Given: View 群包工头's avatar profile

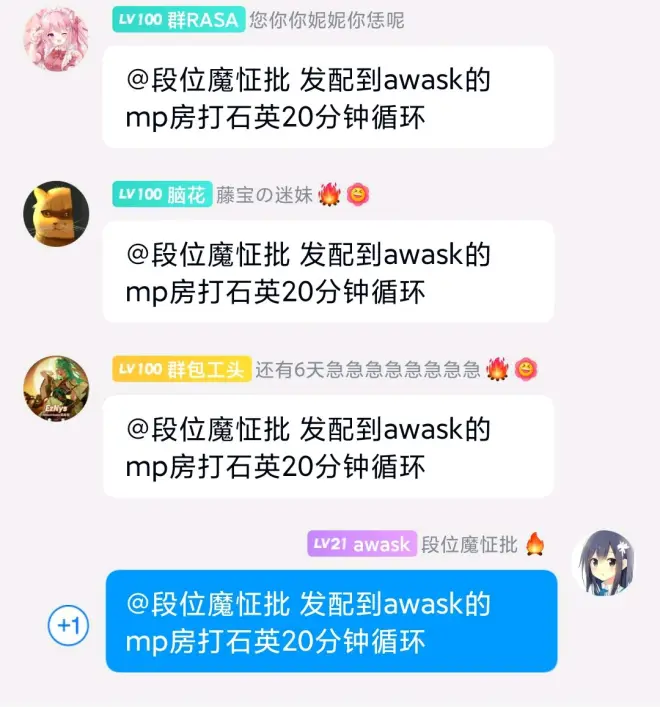Looking at the screenshot, I should coord(56,388).
